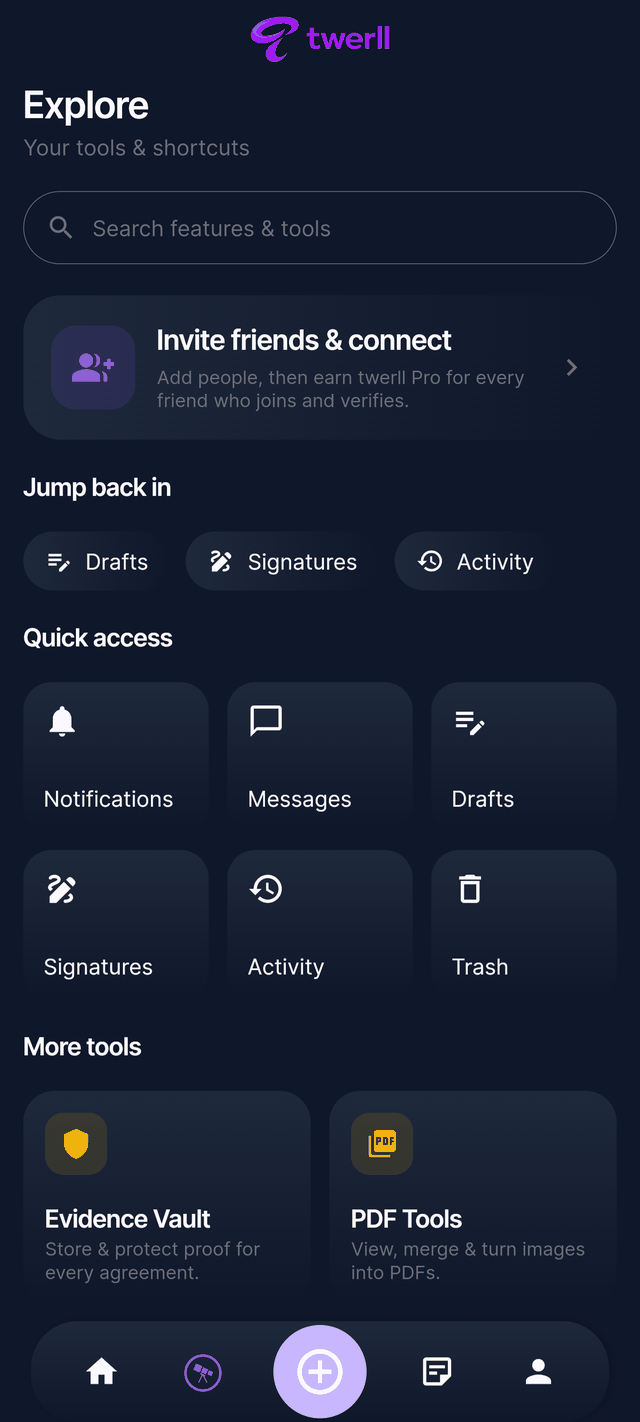This screenshot has width=640, height=1422.
Task: Tap the Explore telescope tab in bottom navigation
Action: pos(203,1372)
